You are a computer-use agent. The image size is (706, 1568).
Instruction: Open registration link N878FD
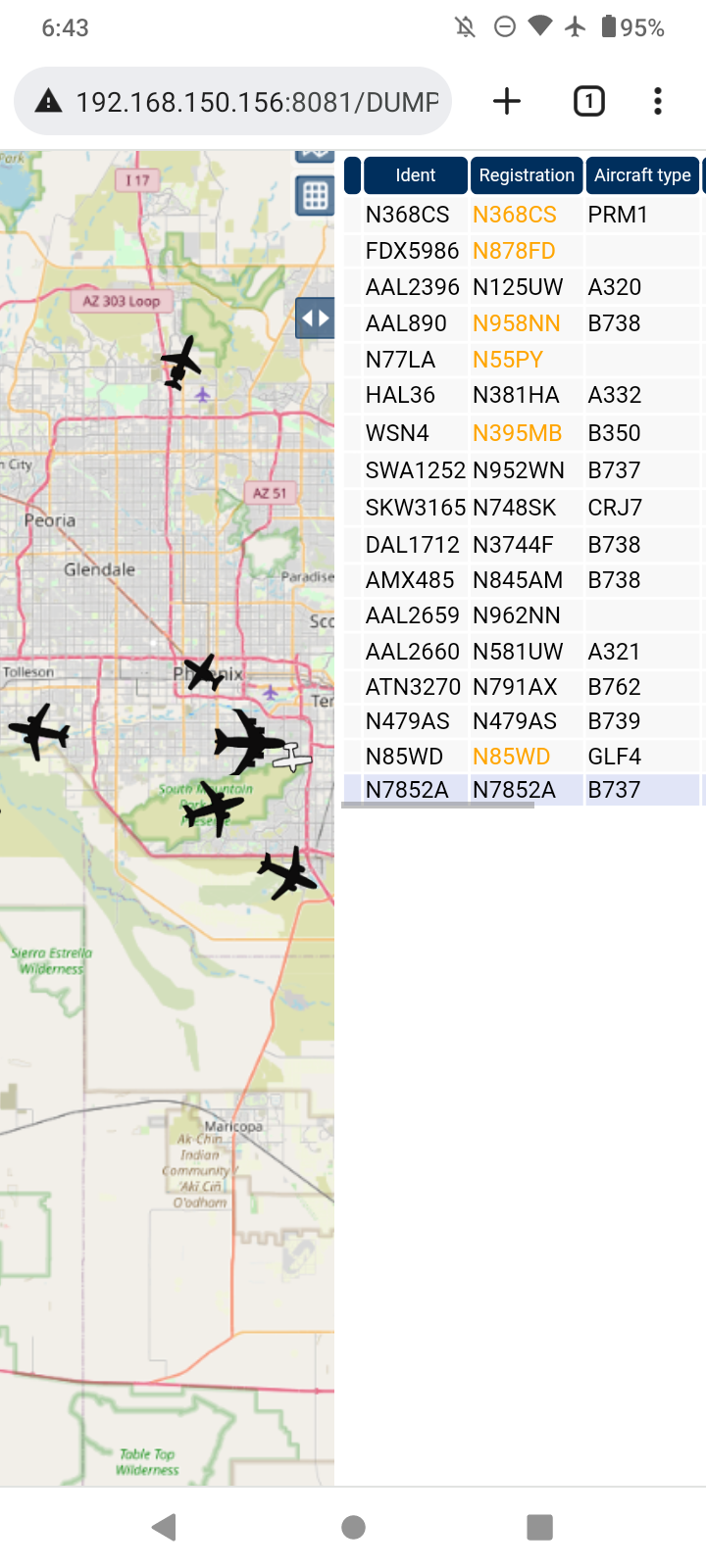tap(514, 251)
